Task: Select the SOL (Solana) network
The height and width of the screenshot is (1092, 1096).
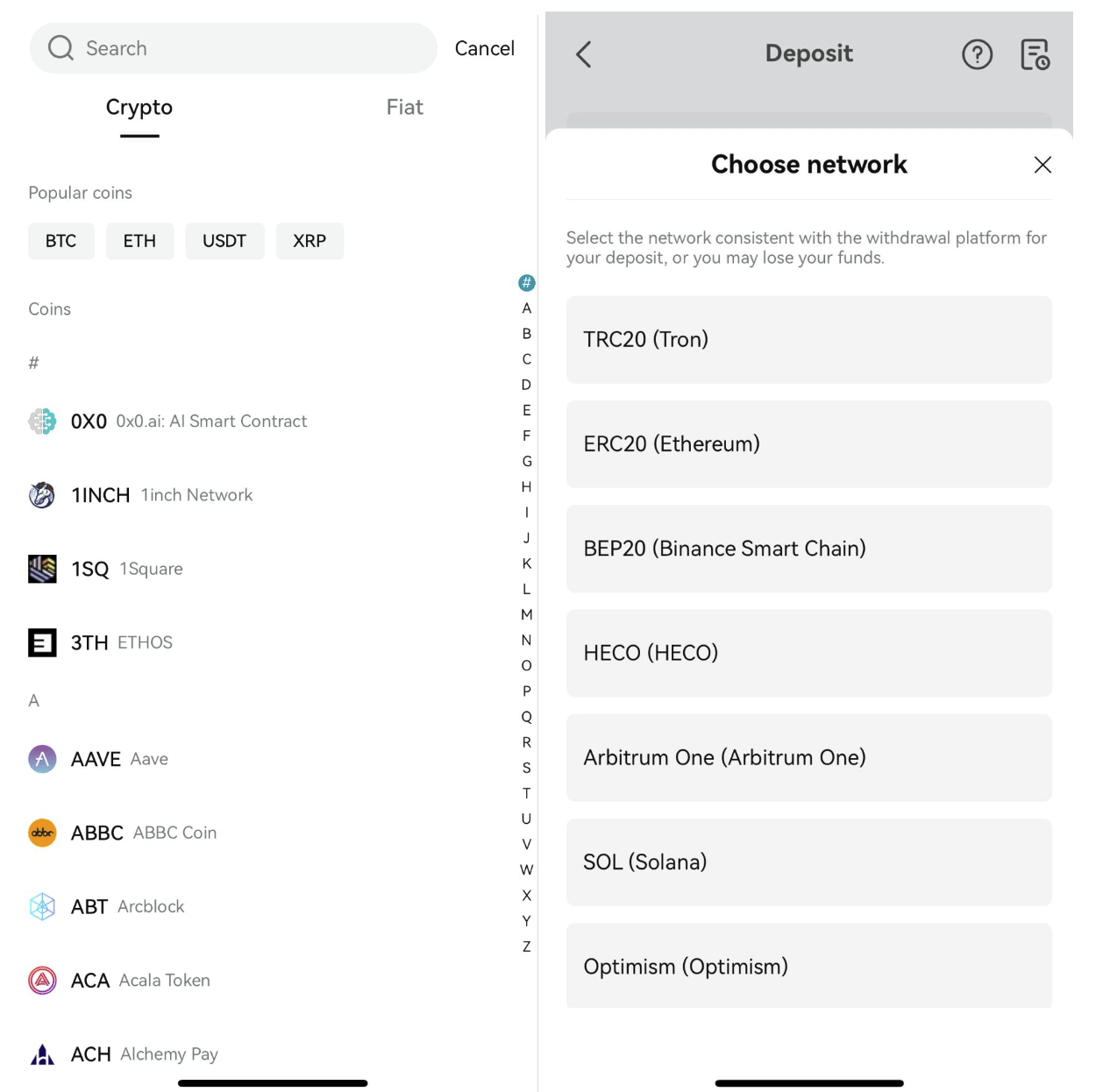Action: [808, 862]
